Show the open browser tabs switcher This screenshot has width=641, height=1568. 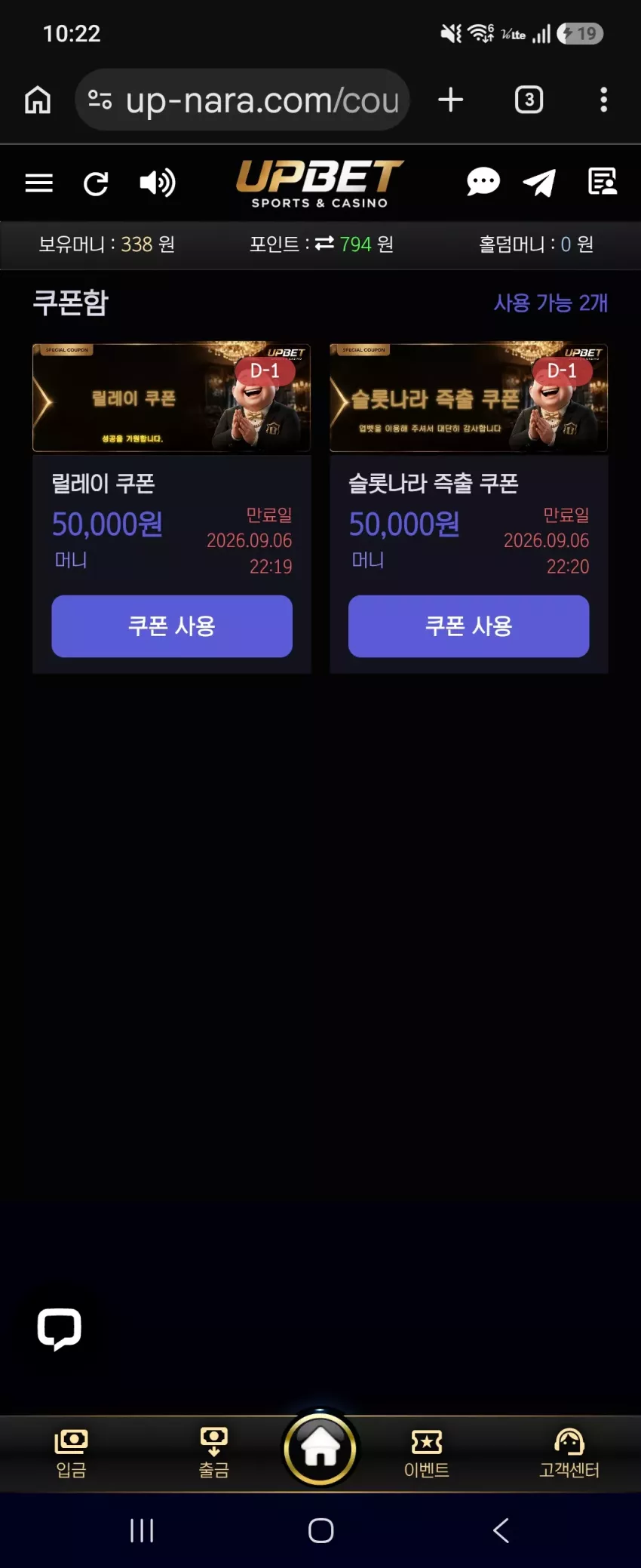click(529, 100)
